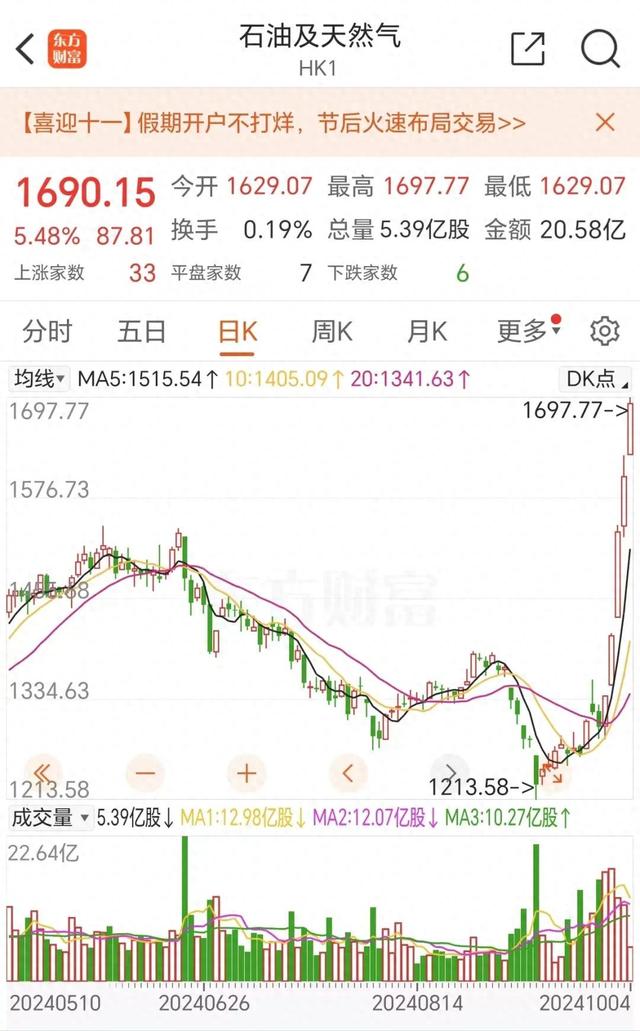Open chart settings gear
640x1031 pixels.
604,331
